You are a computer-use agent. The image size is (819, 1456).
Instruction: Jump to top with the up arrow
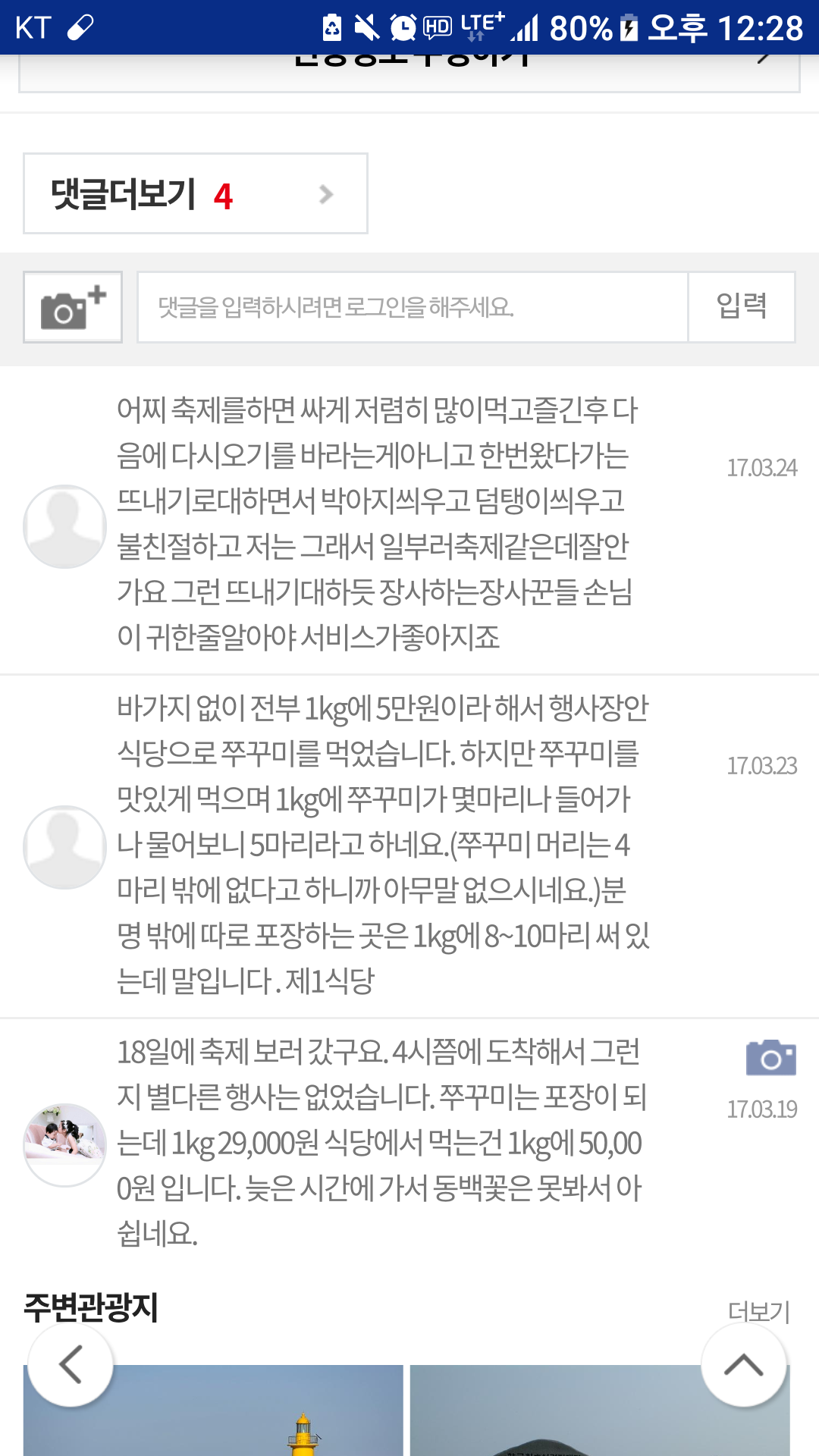click(743, 1365)
